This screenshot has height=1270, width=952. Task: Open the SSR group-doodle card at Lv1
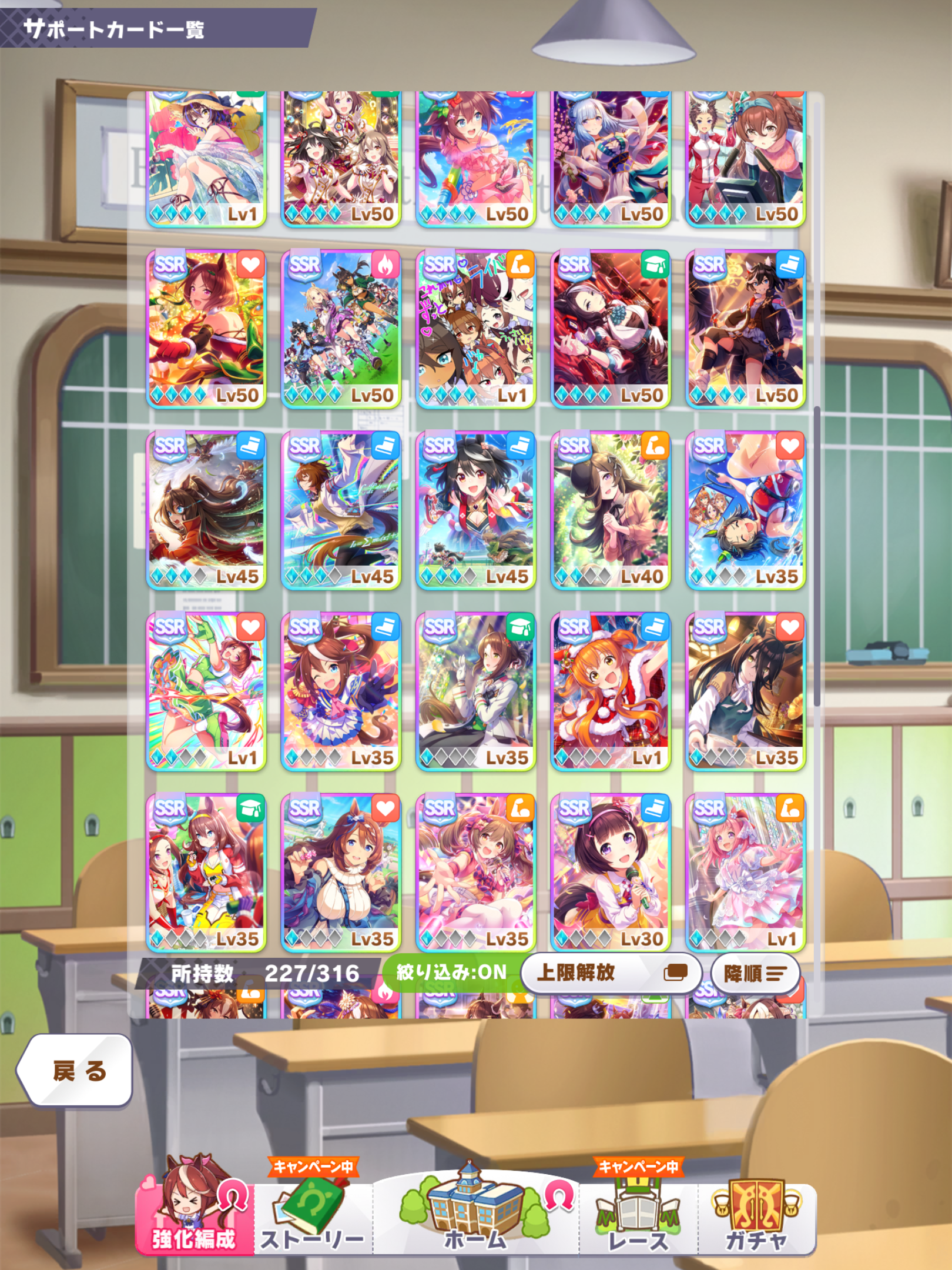coord(475,329)
